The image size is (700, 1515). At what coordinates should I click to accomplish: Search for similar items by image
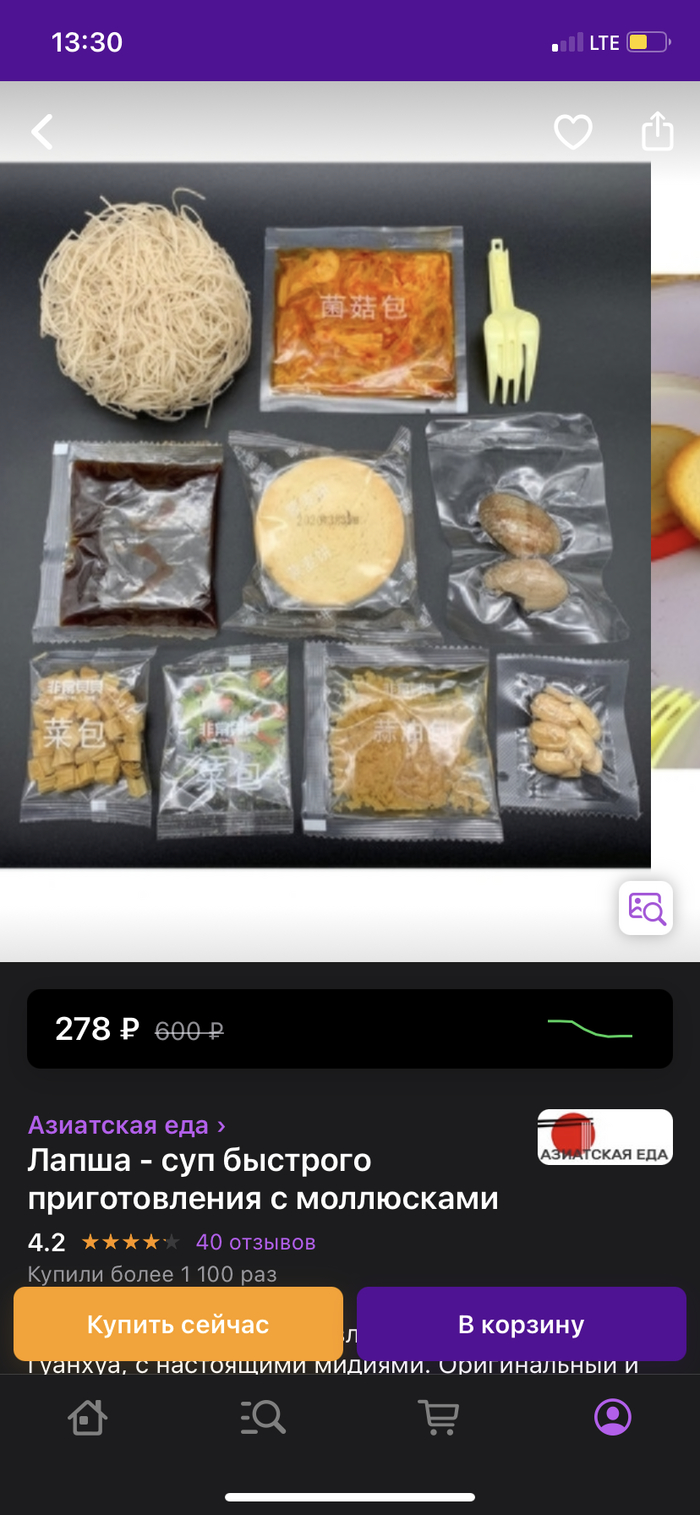point(645,908)
